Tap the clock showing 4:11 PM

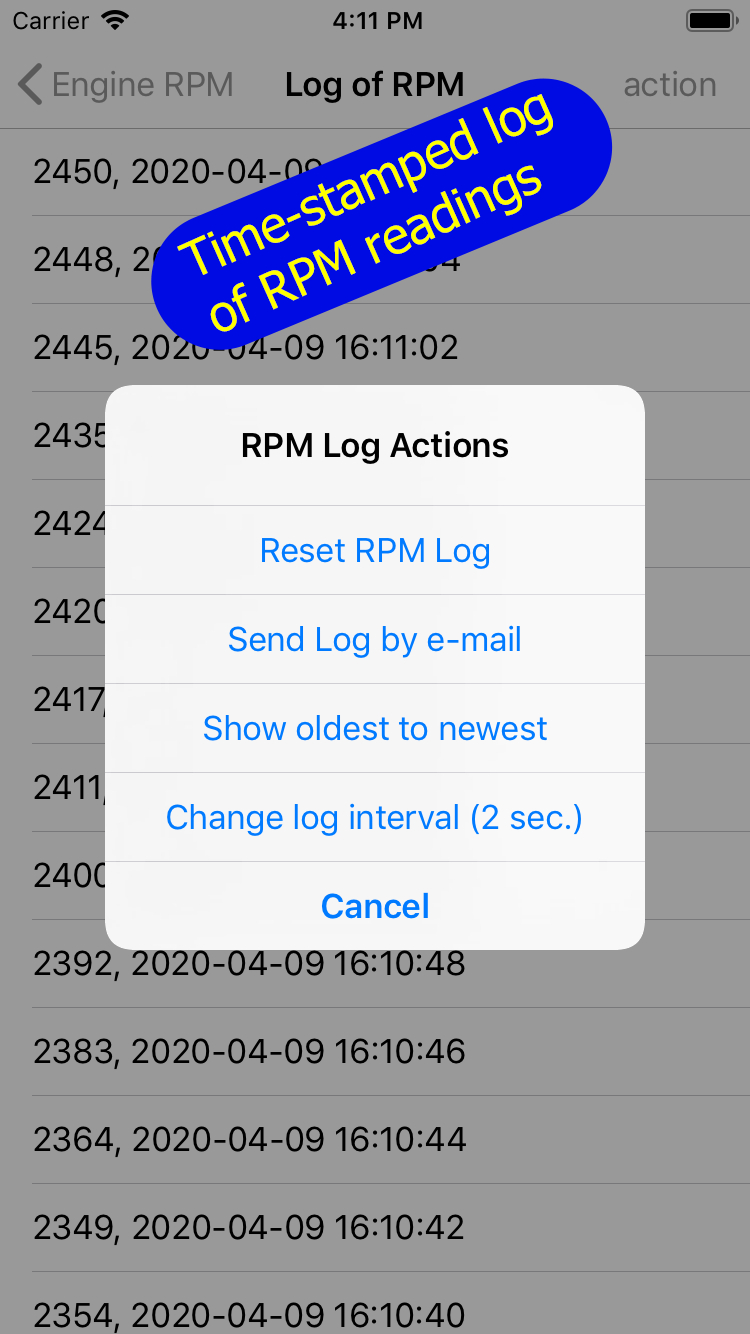pos(377,18)
